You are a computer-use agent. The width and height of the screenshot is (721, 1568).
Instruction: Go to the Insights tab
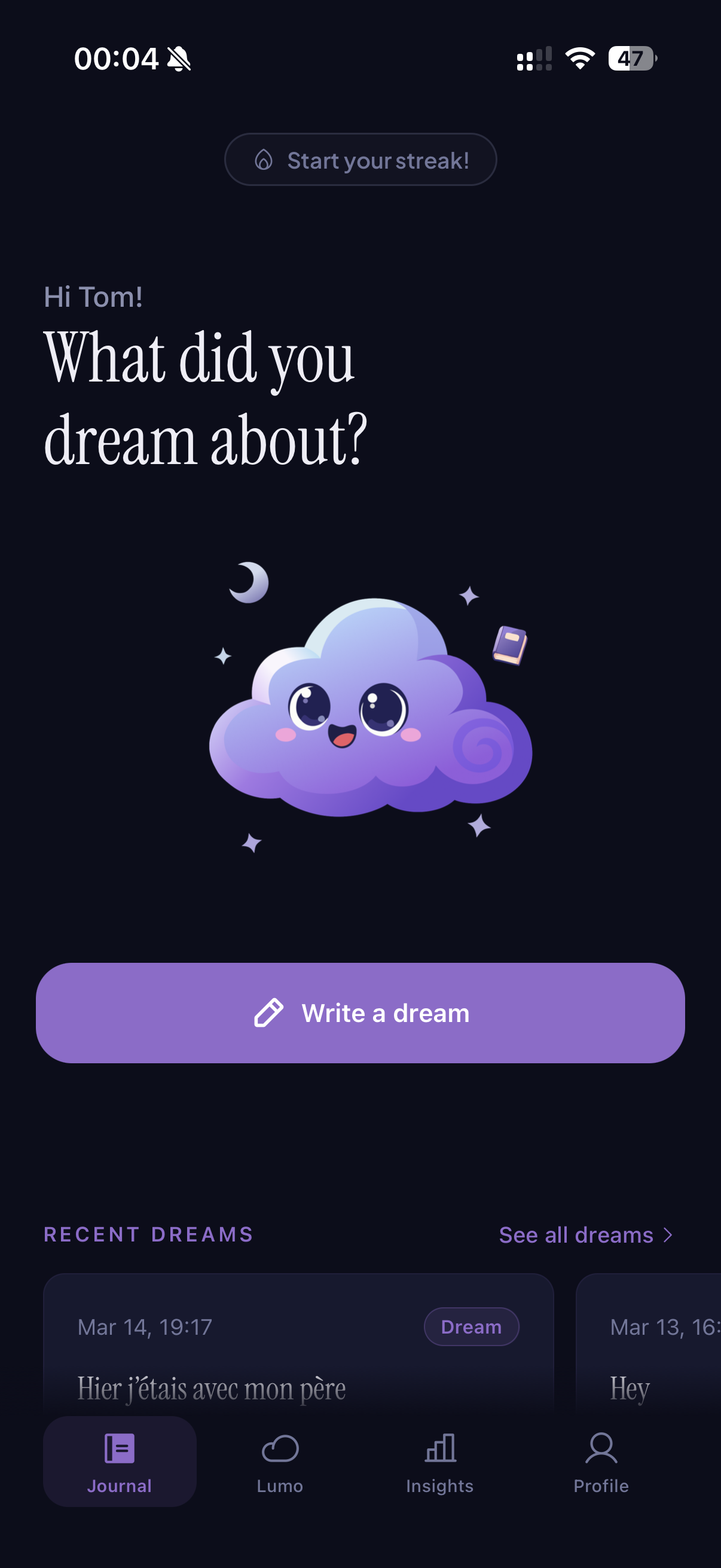coord(440,1461)
